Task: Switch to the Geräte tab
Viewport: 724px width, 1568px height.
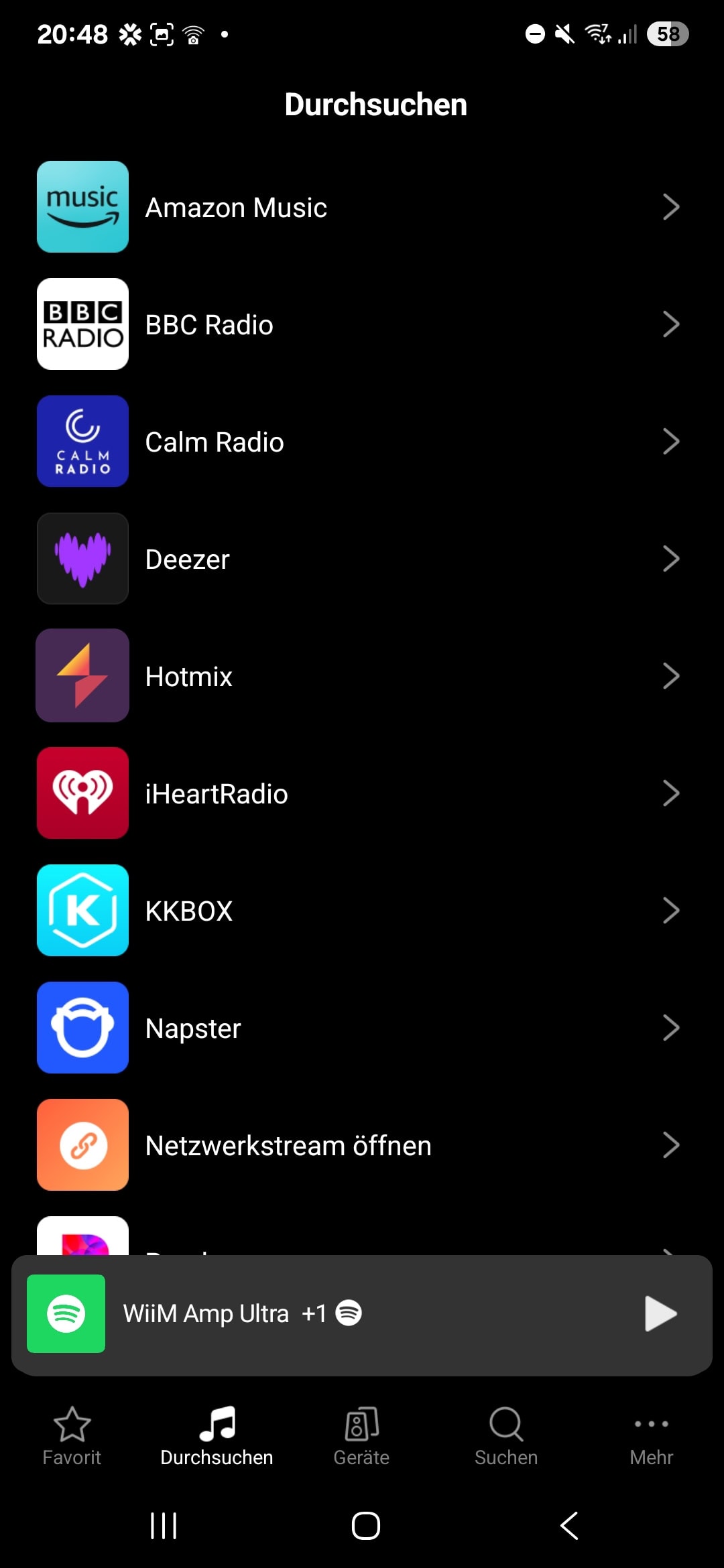Action: click(361, 1437)
